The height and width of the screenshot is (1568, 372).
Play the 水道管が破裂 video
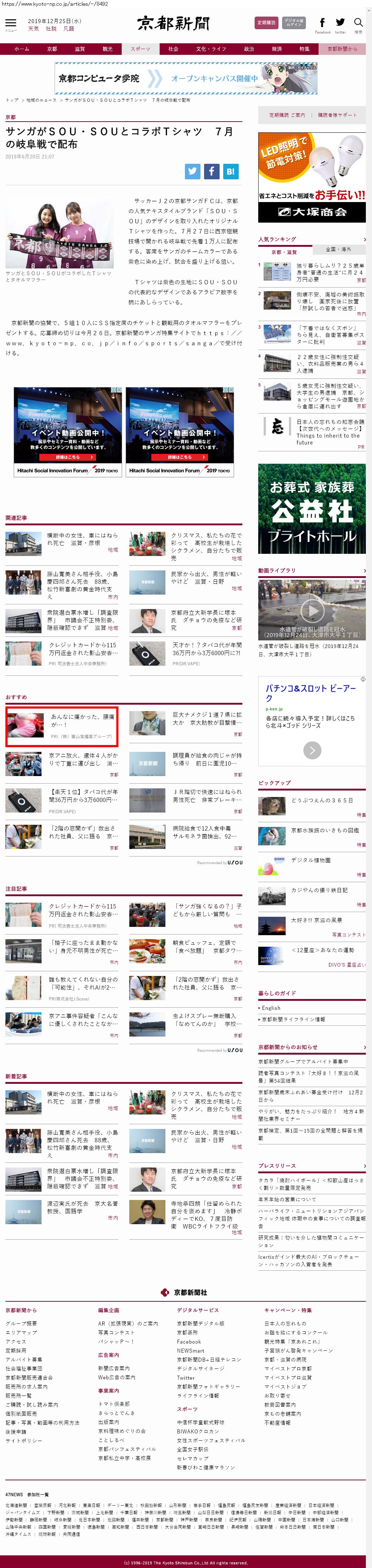pyautogui.click(x=312, y=609)
